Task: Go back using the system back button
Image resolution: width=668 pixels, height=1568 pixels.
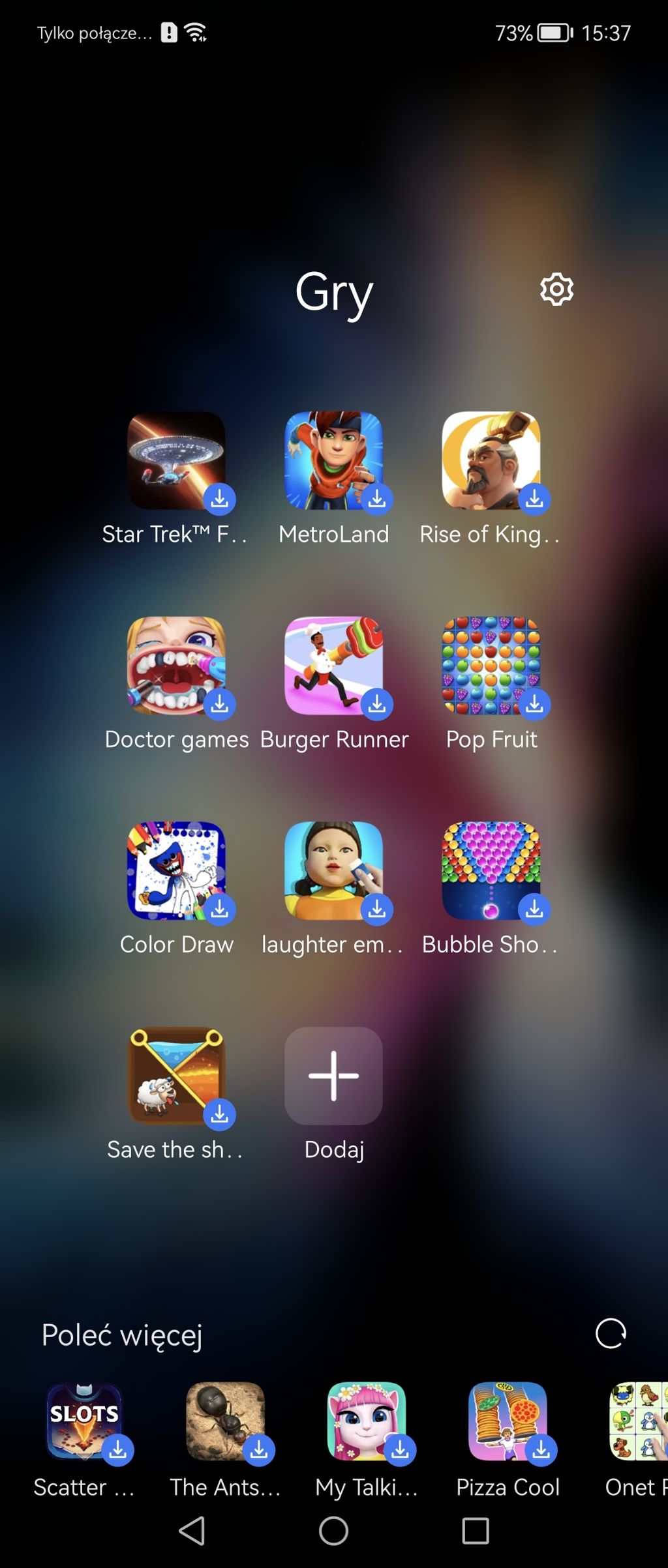Action: point(192,1531)
